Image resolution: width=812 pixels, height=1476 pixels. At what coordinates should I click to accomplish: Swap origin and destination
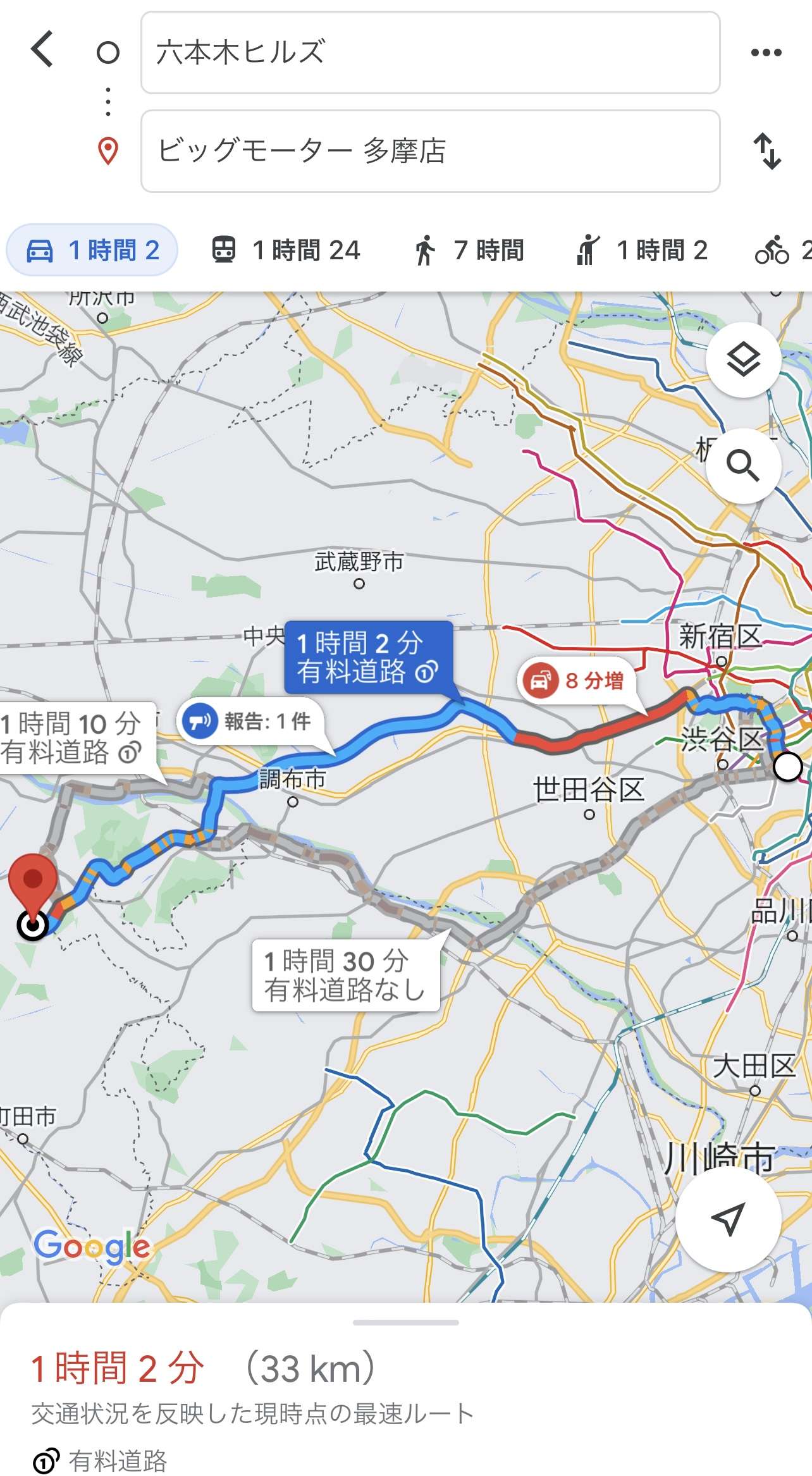767,151
